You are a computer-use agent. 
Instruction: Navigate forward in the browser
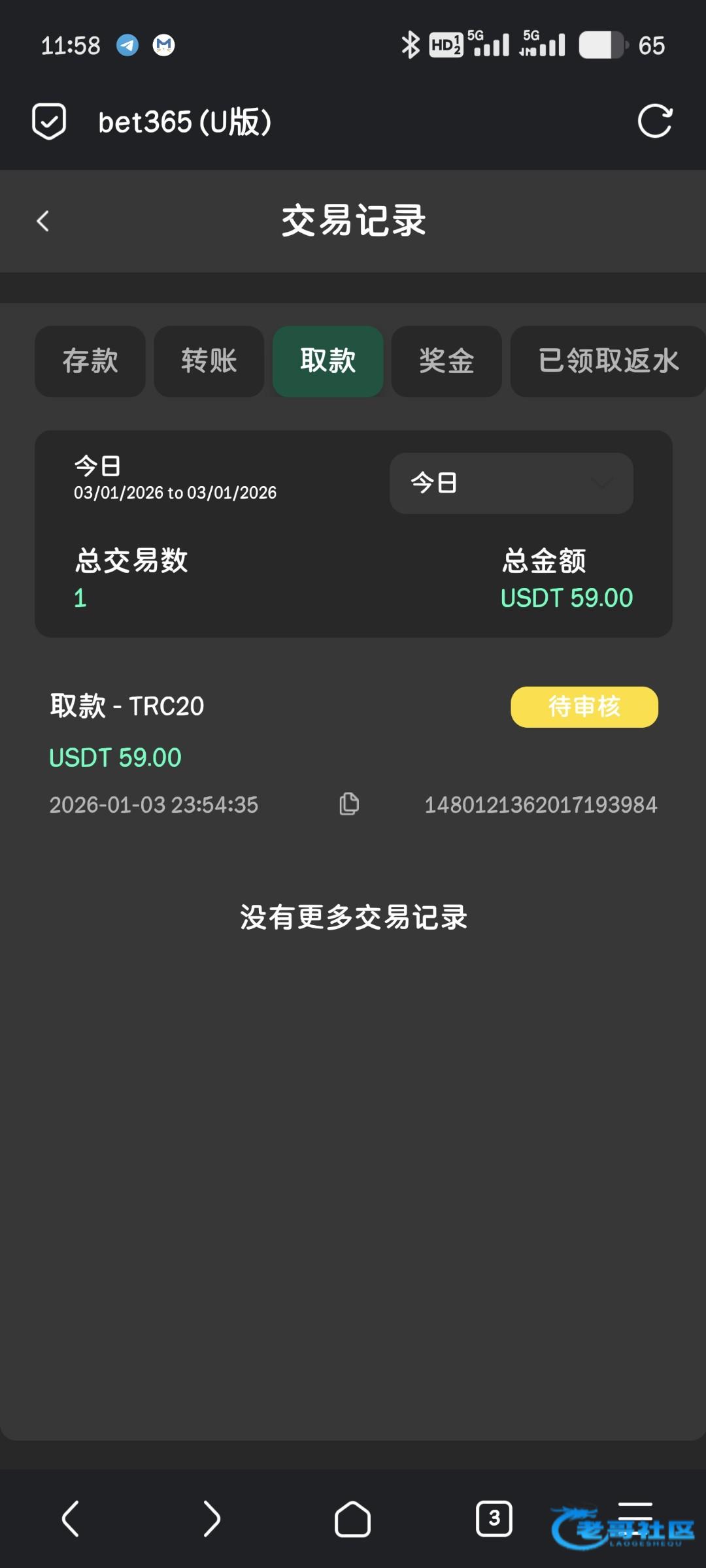(x=211, y=1518)
